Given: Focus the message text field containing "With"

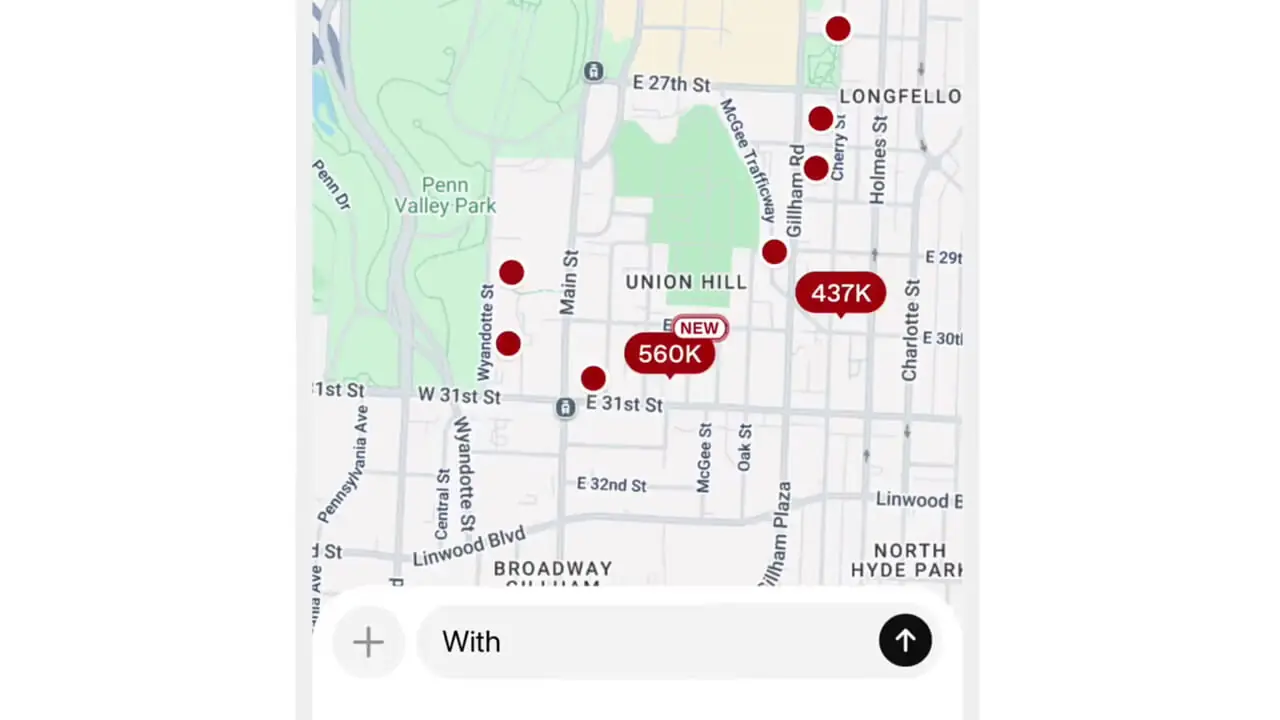Looking at the screenshot, I should [650, 642].
